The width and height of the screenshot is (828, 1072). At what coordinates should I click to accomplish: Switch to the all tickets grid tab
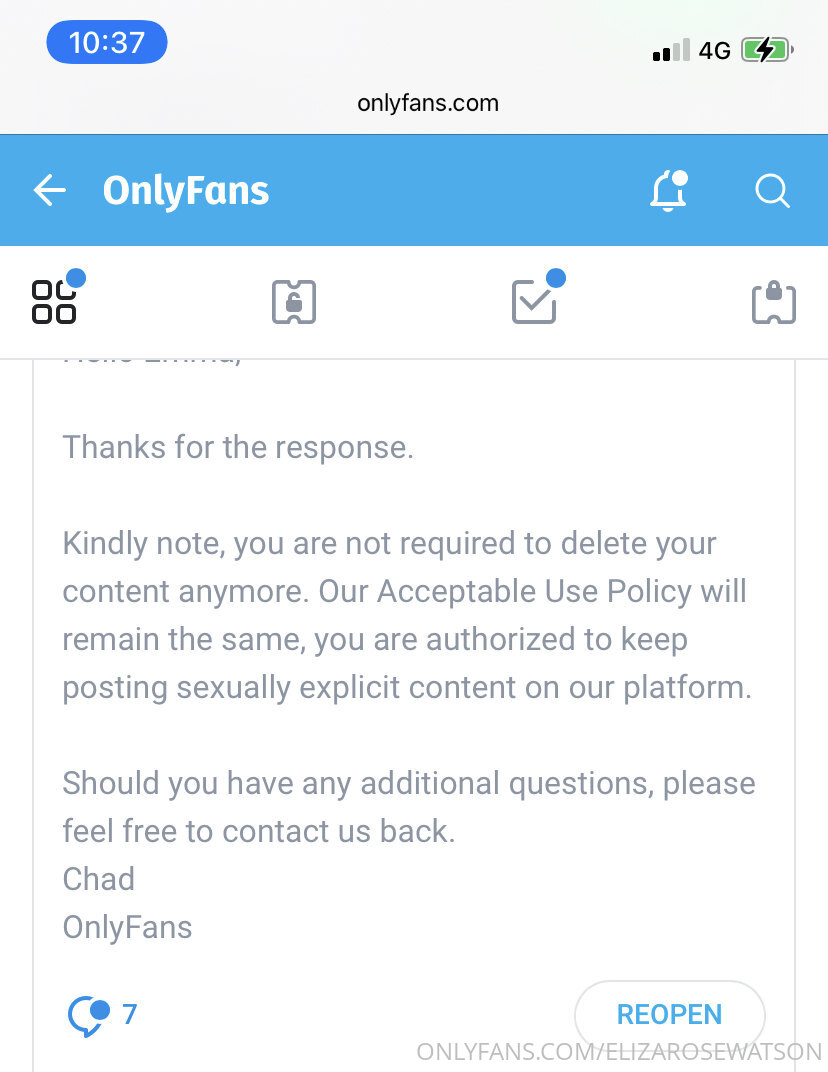coord(54,301)
